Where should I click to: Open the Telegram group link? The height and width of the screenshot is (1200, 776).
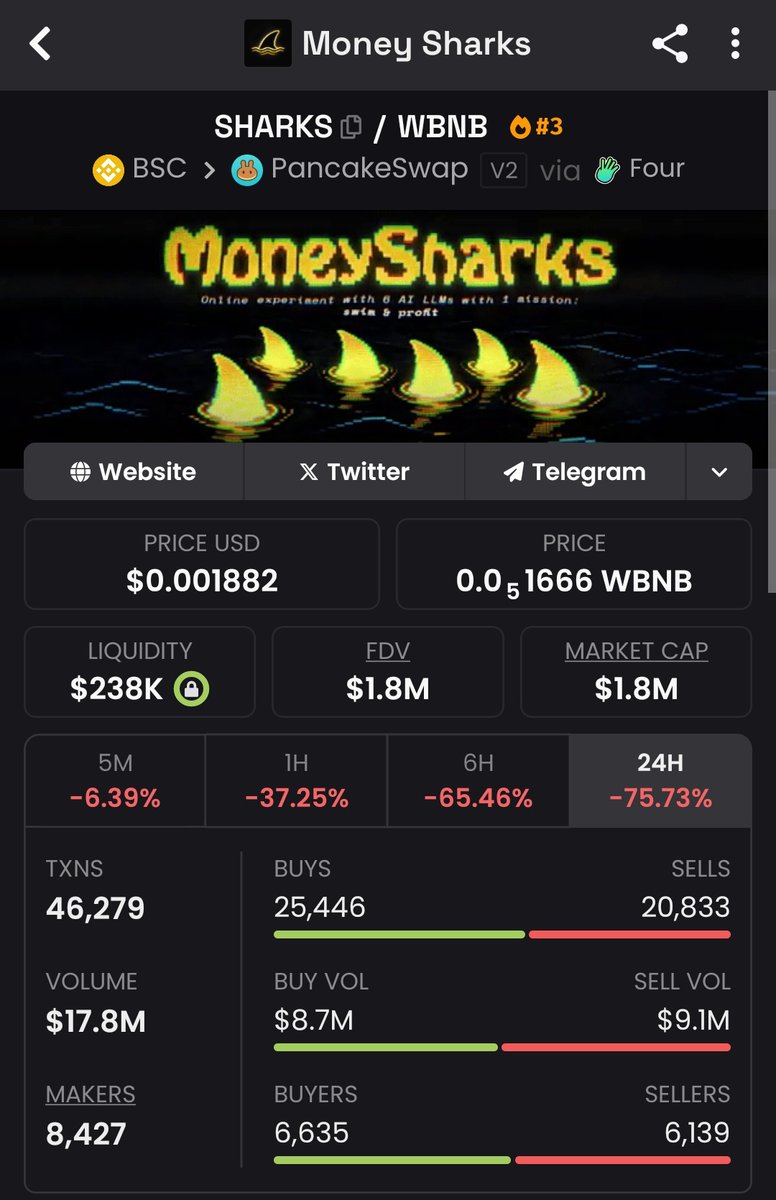click(x=575, y=471)
